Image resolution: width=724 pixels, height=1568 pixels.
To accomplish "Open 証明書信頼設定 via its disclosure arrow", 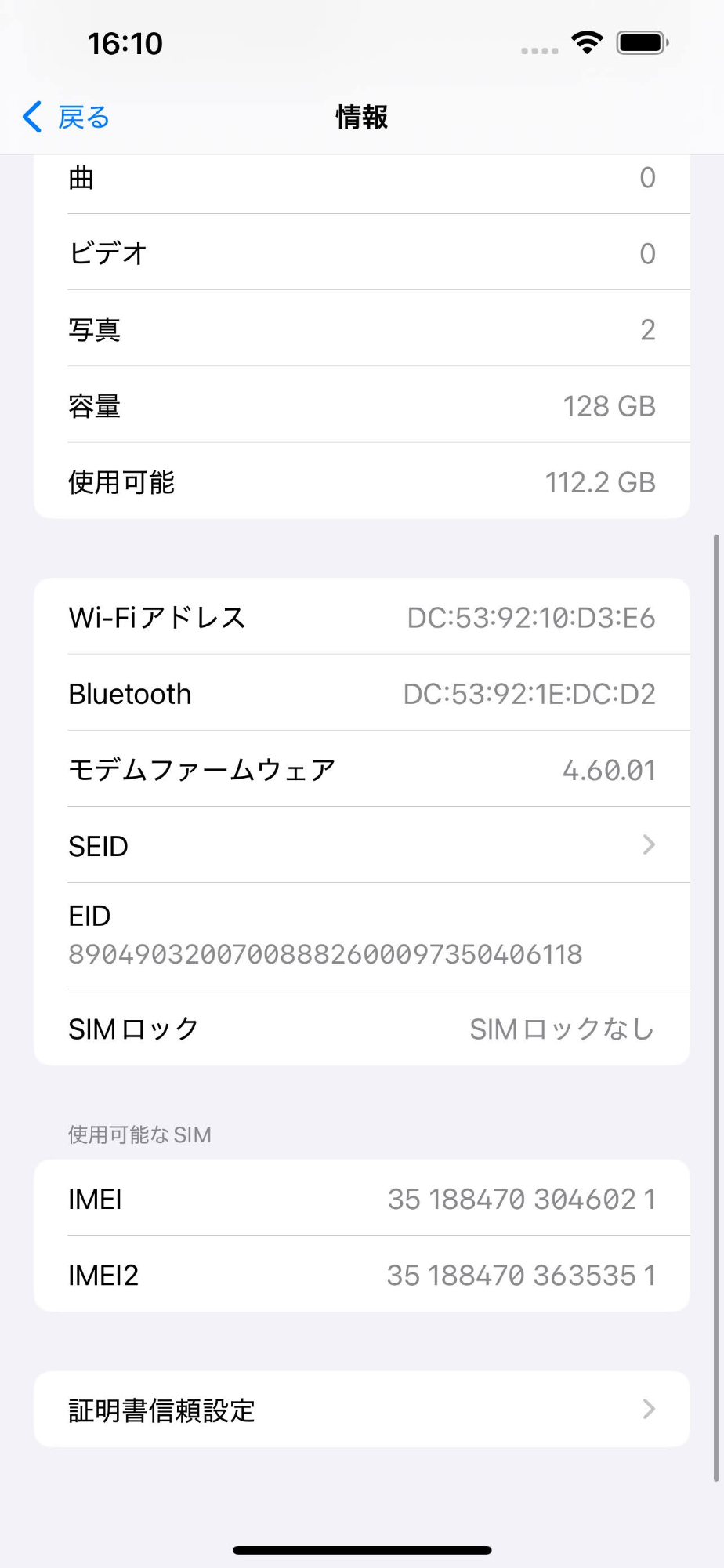I will pyautogui.click(x=648, y=1409).
